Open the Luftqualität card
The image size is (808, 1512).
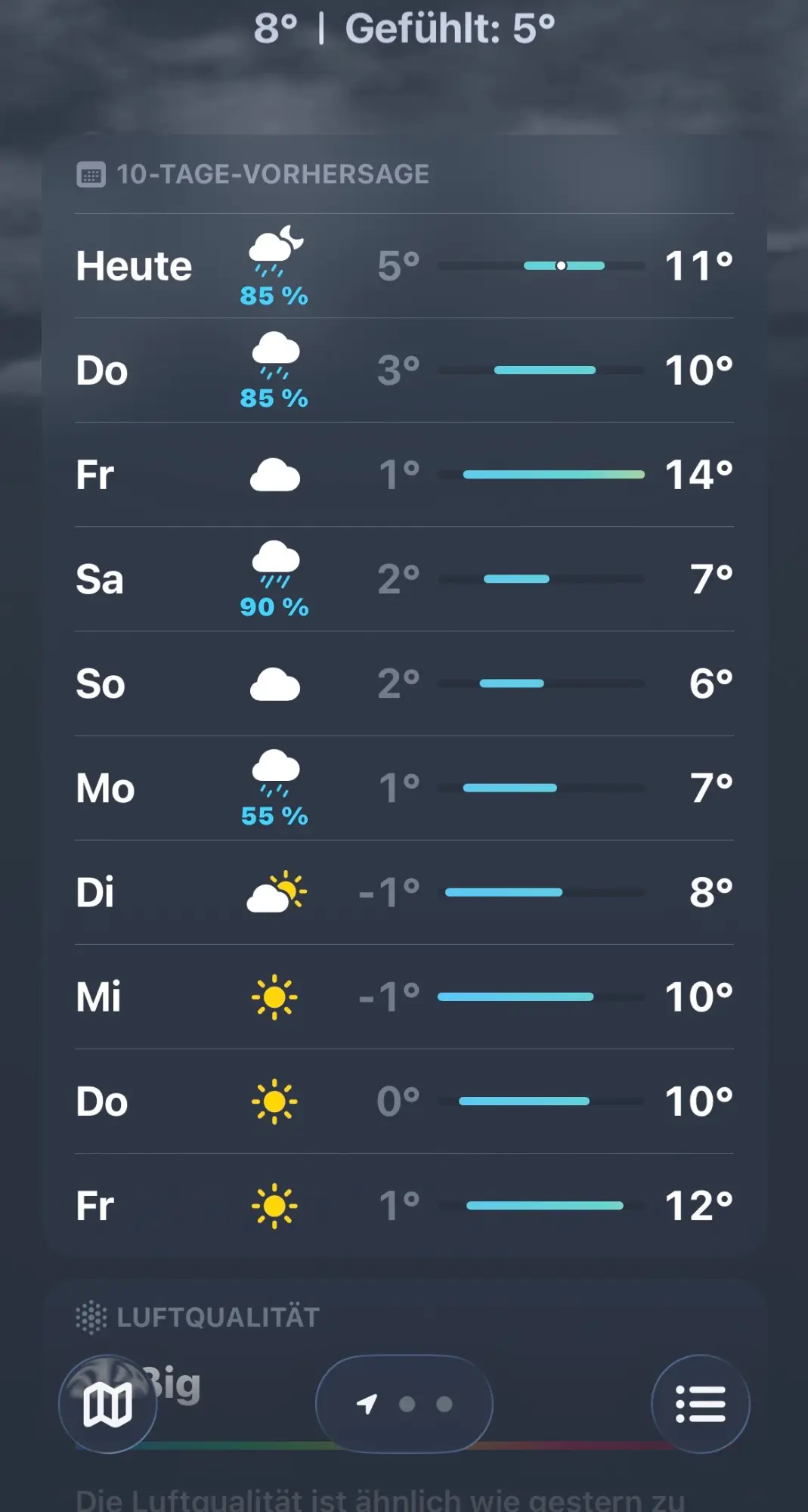(404, 1318)
